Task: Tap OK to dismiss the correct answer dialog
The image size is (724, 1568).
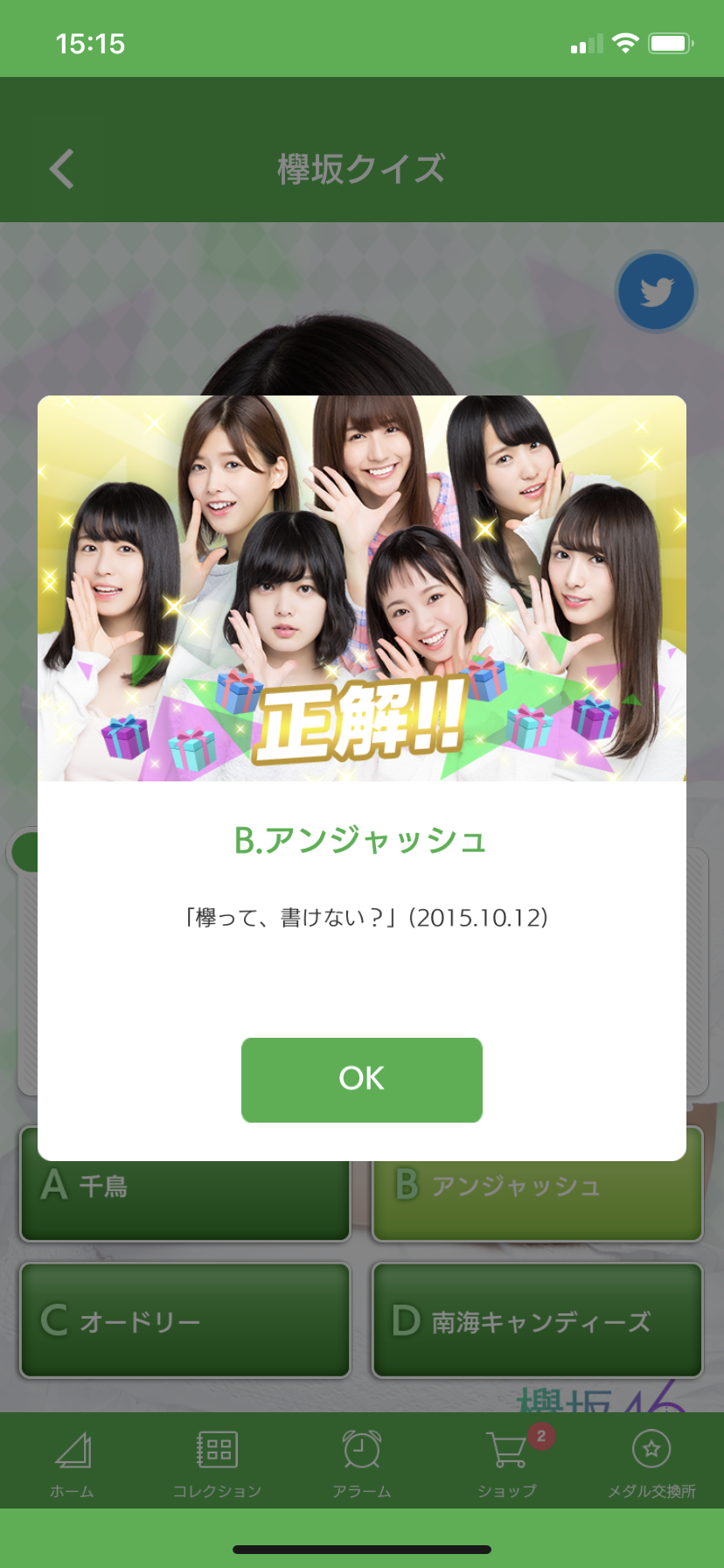Action: (361, 1079)
